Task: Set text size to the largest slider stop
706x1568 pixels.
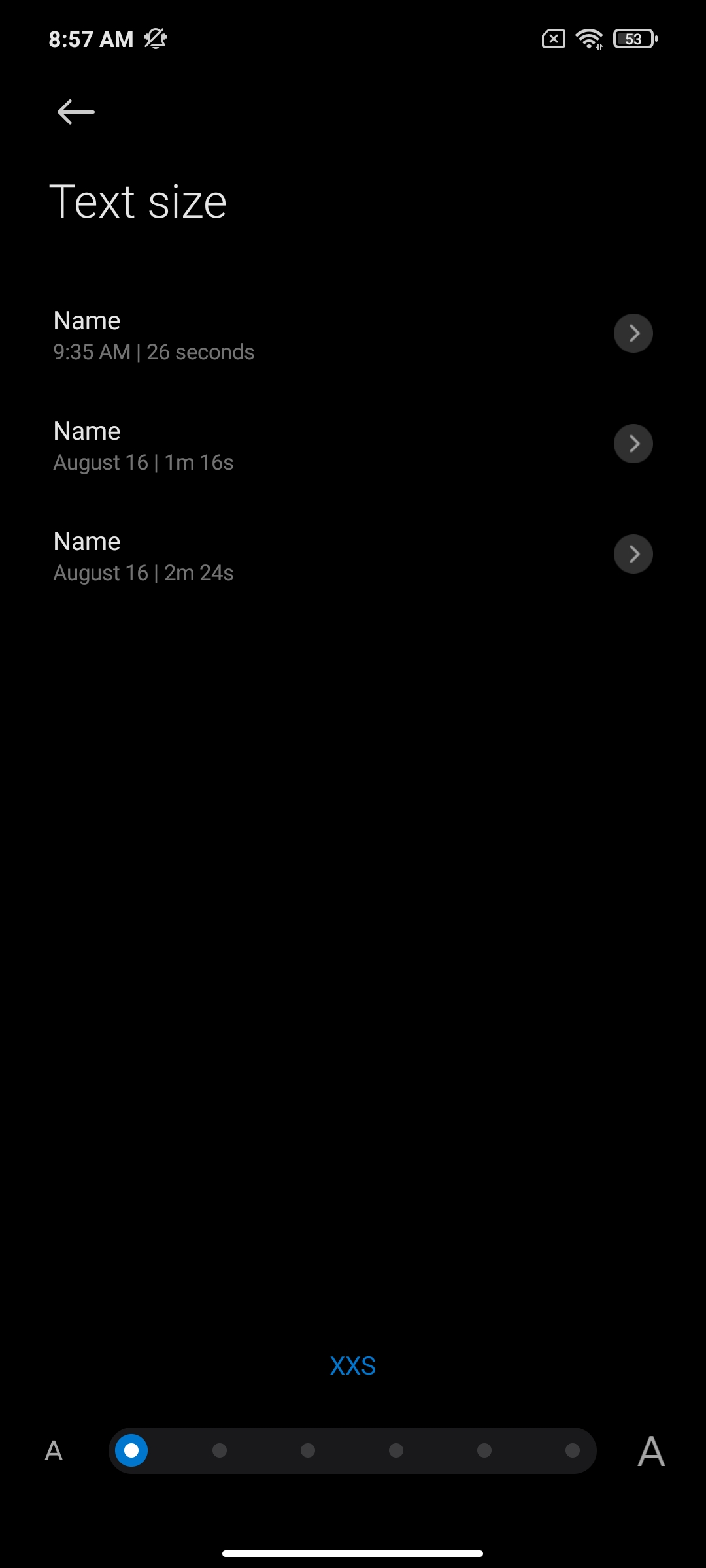Action: (x=573, y=1450)
